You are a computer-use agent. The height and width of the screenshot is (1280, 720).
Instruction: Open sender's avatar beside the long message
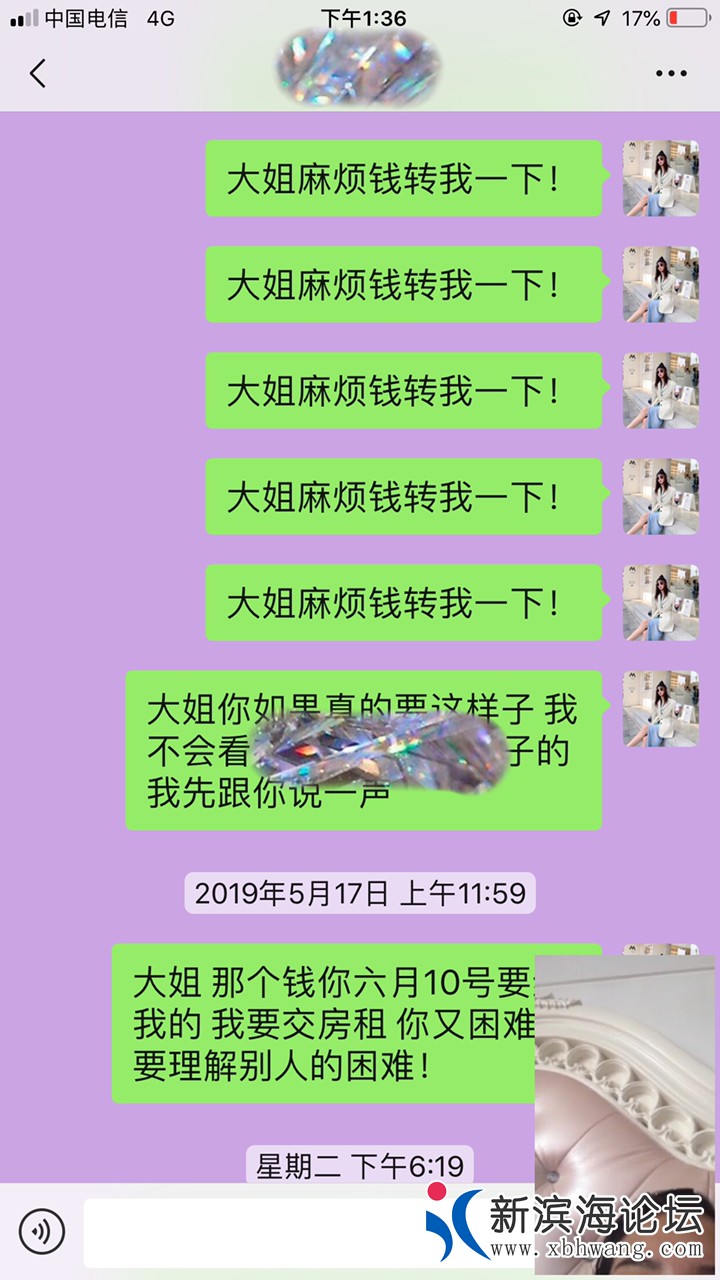[x=660, y=708]
